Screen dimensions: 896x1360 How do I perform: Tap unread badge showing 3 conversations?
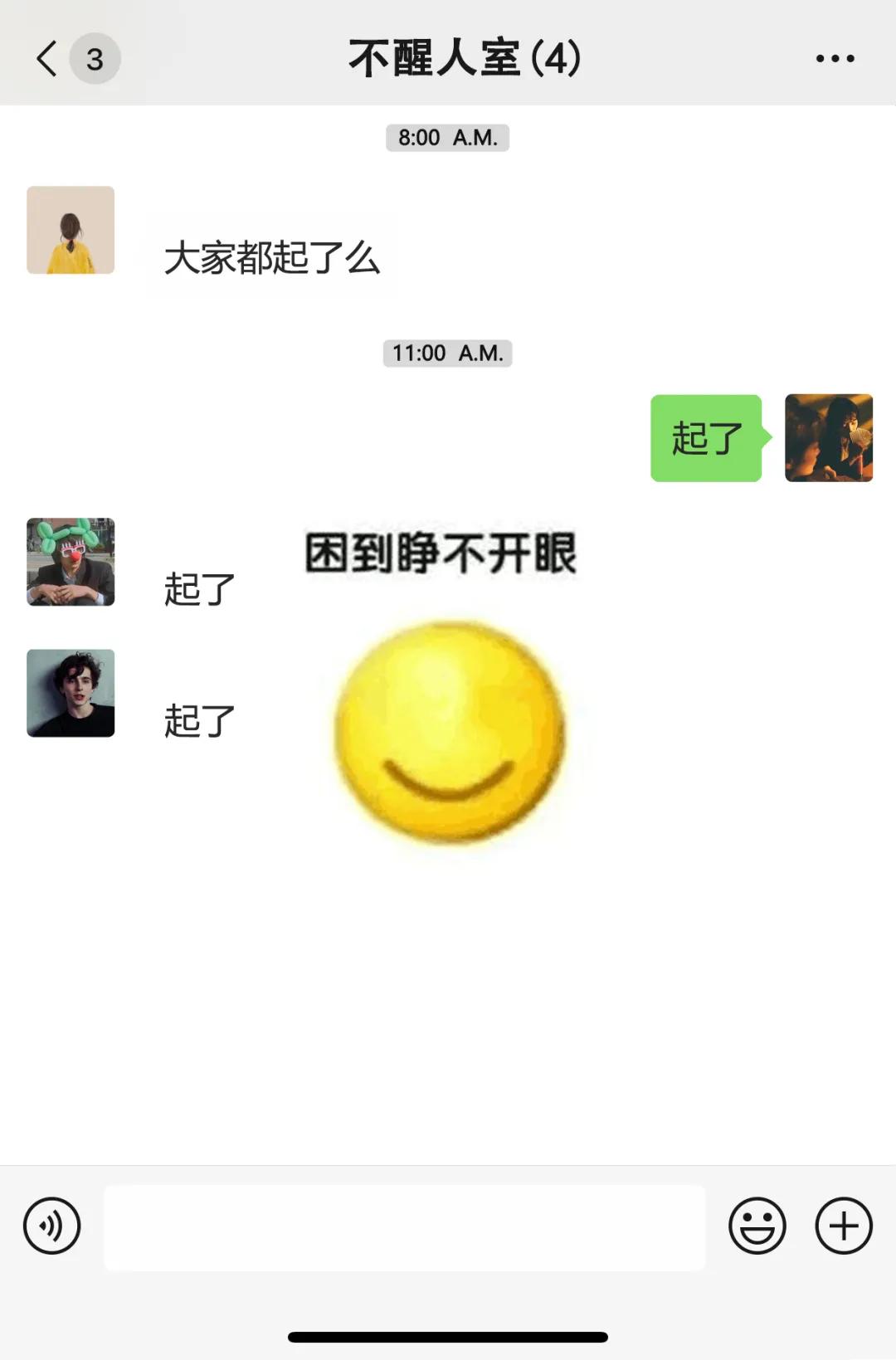pyautogui.click(x=94, y=58)
